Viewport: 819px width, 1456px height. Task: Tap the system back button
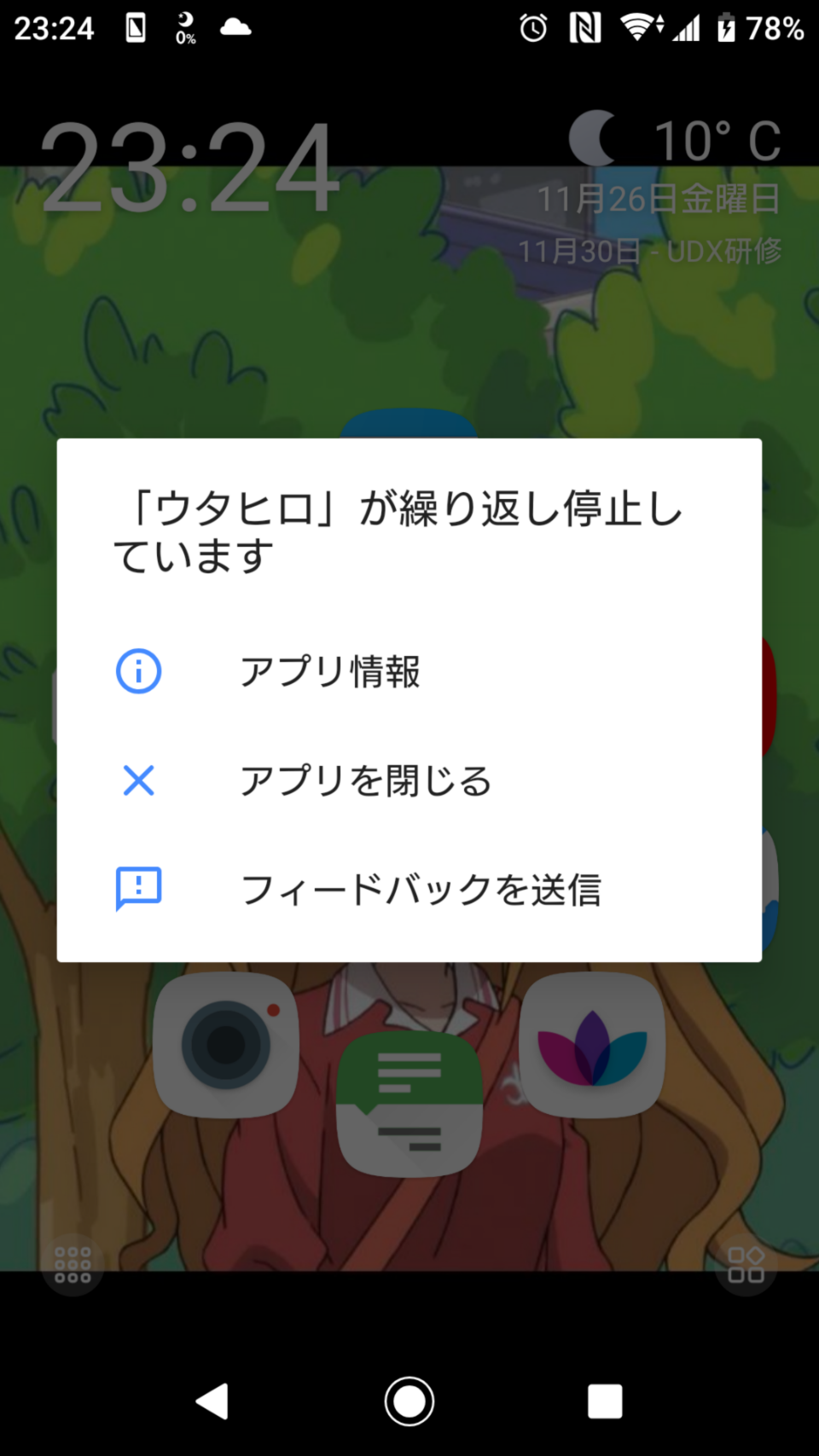click(212, 1401)
